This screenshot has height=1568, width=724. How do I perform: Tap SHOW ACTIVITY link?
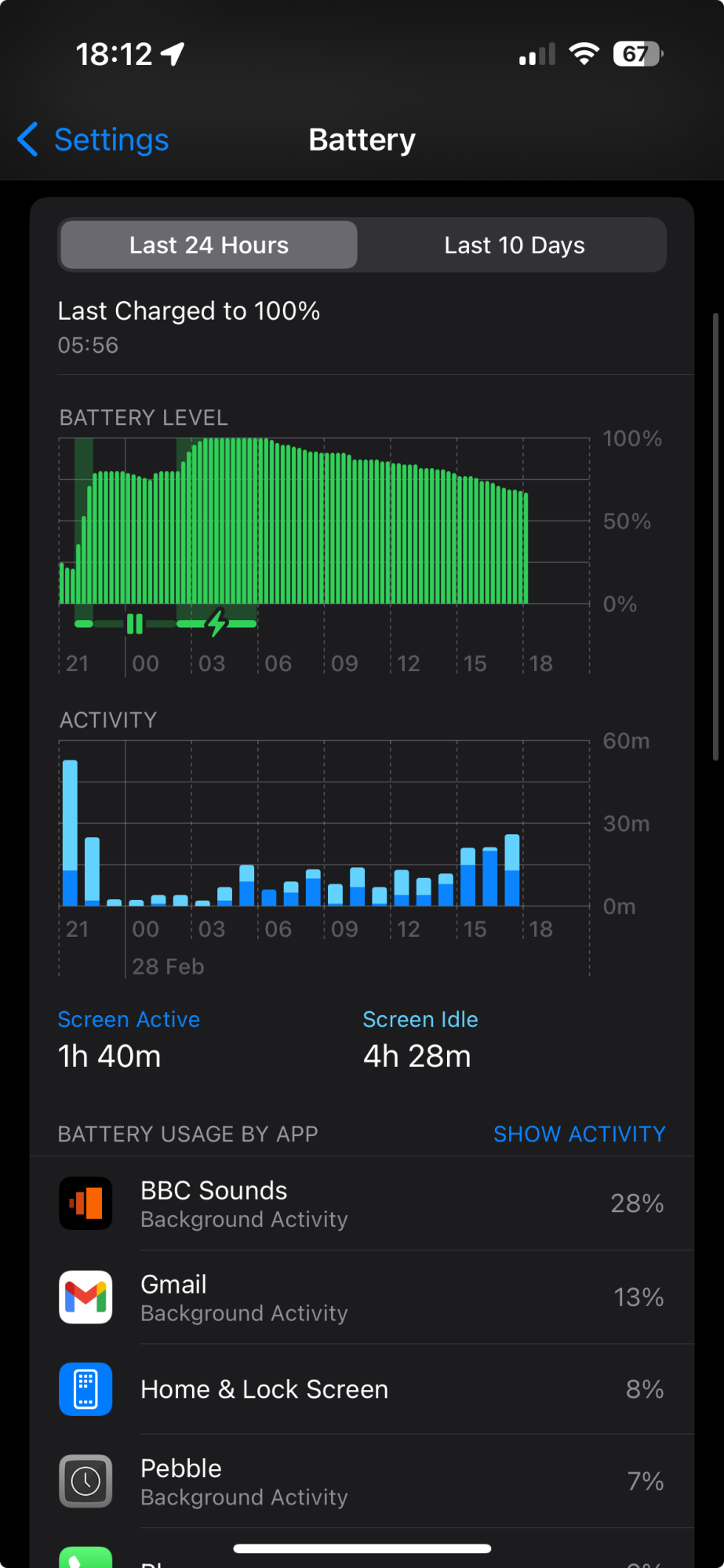pyautogui.click(x=579, y=1134)
